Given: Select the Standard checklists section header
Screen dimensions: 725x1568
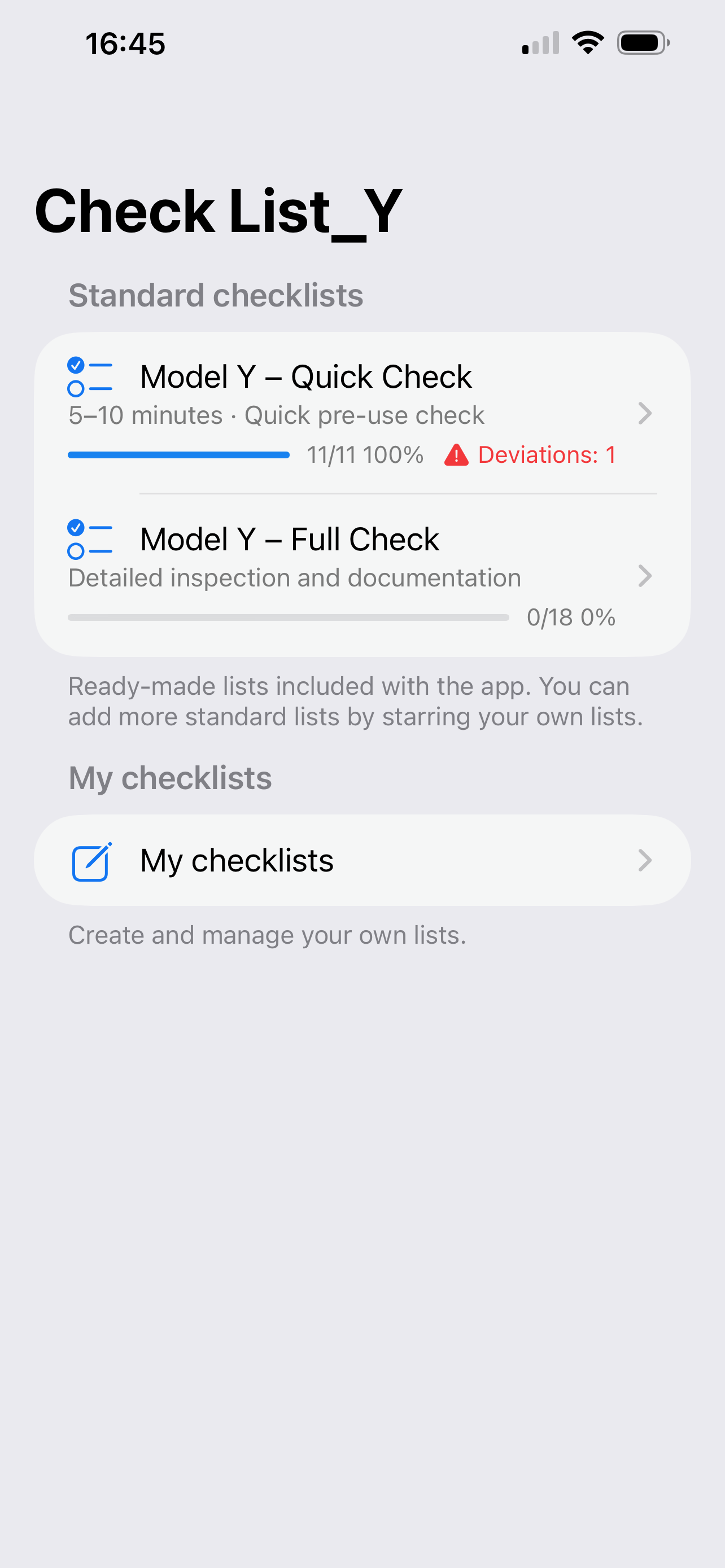Looking at the screenshot, I should coord(216,295).
